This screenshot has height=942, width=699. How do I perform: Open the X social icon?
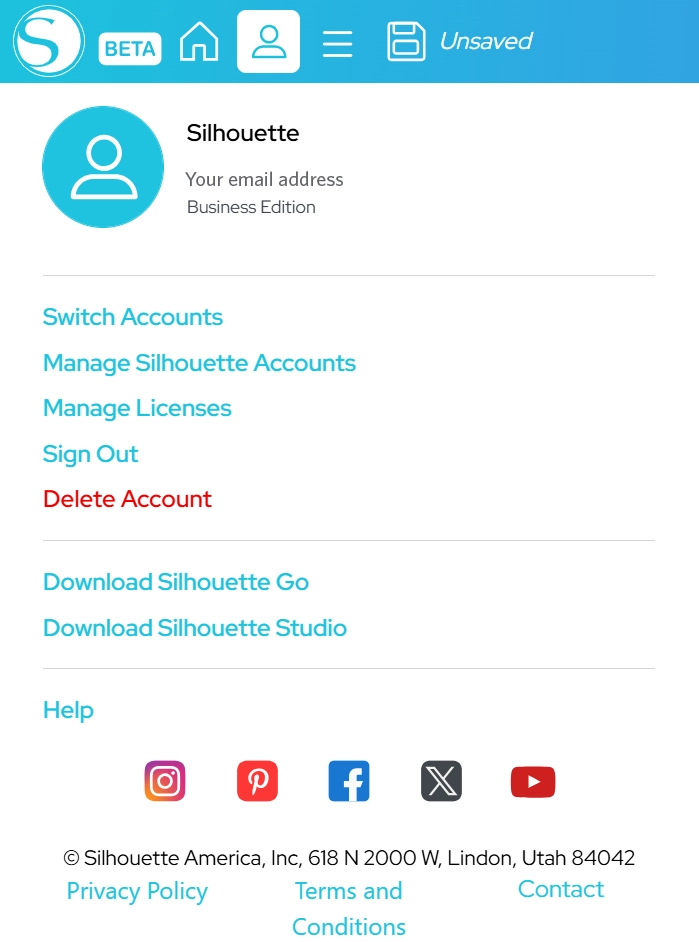point(441,781)
